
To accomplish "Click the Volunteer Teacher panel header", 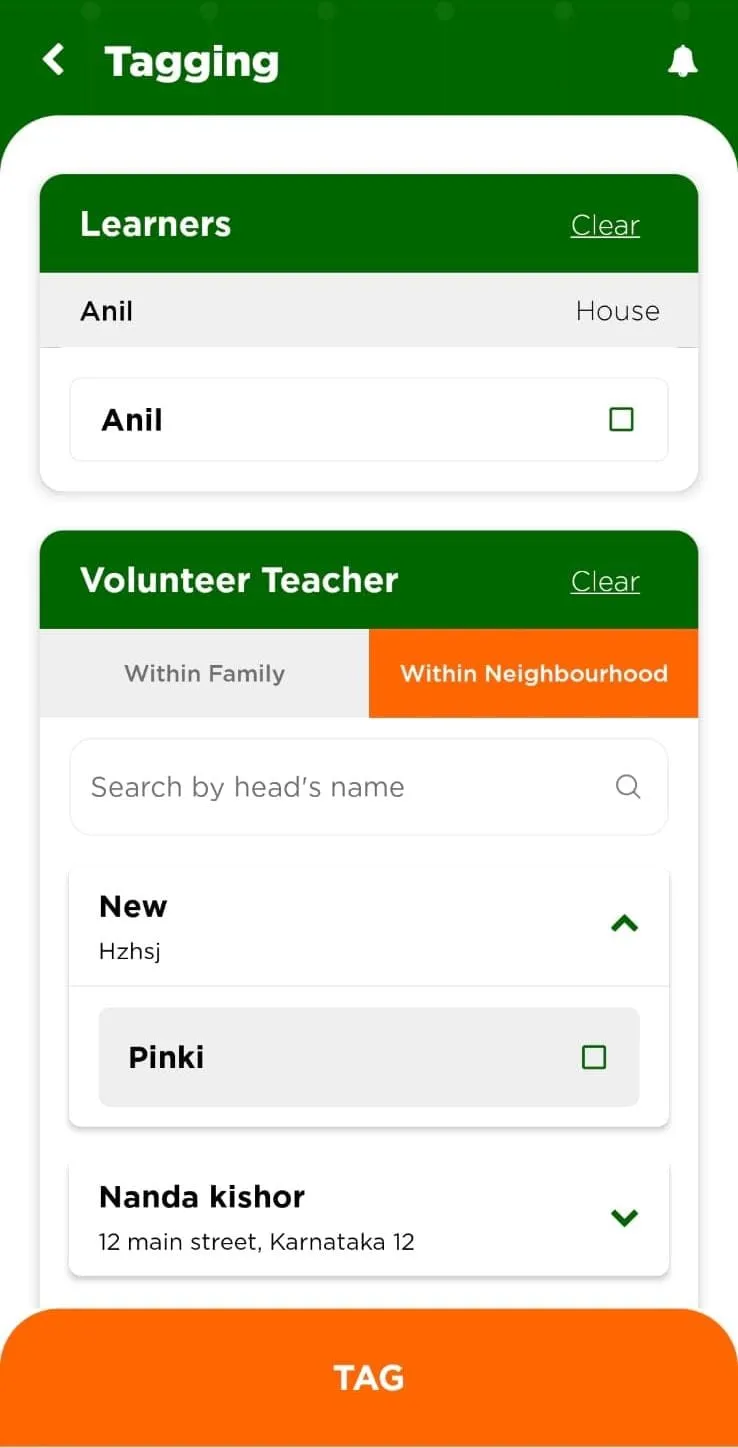I will click(238, 581).
